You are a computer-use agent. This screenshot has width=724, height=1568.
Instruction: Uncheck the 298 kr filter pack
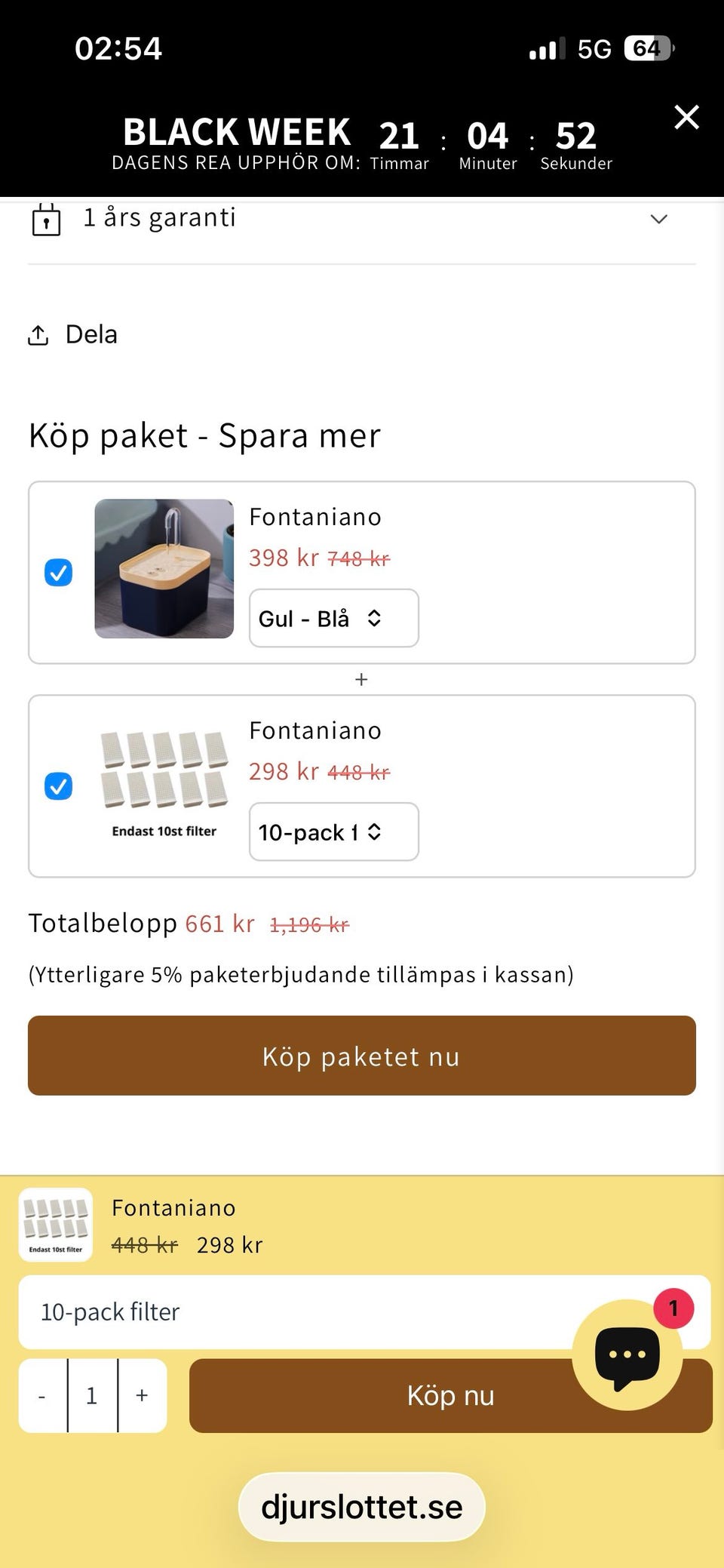[59, 786]
